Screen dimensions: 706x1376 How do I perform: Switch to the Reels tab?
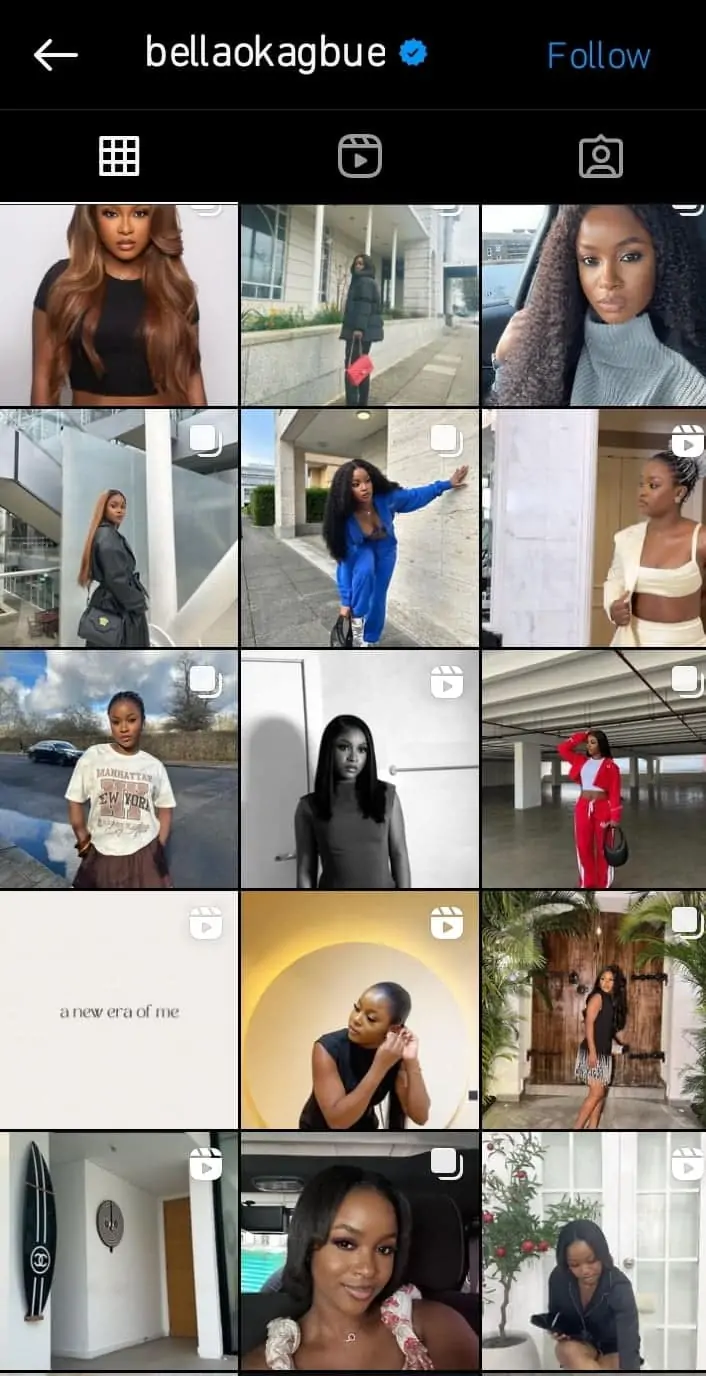point(359,157)
